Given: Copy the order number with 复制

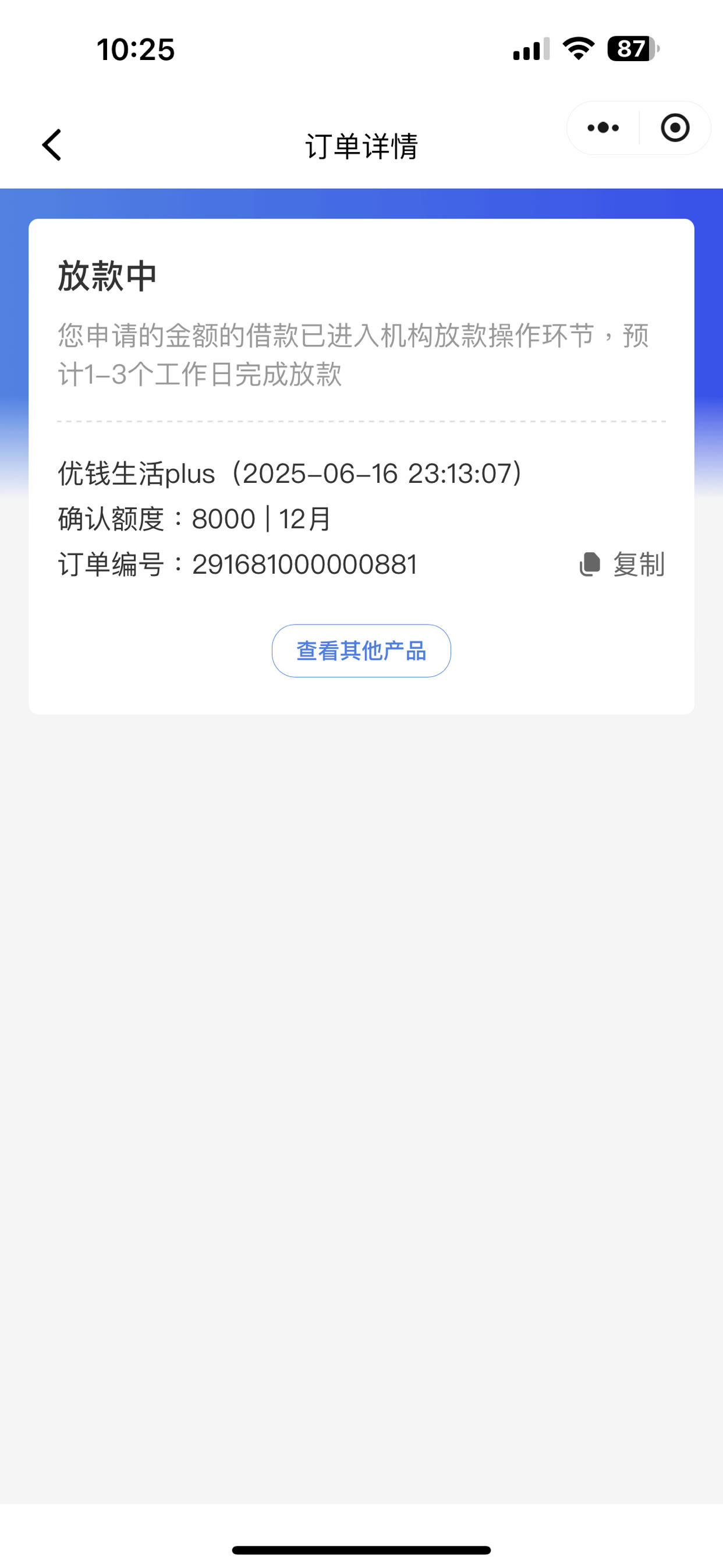Looking at the screenshot, I should point(622,564).
